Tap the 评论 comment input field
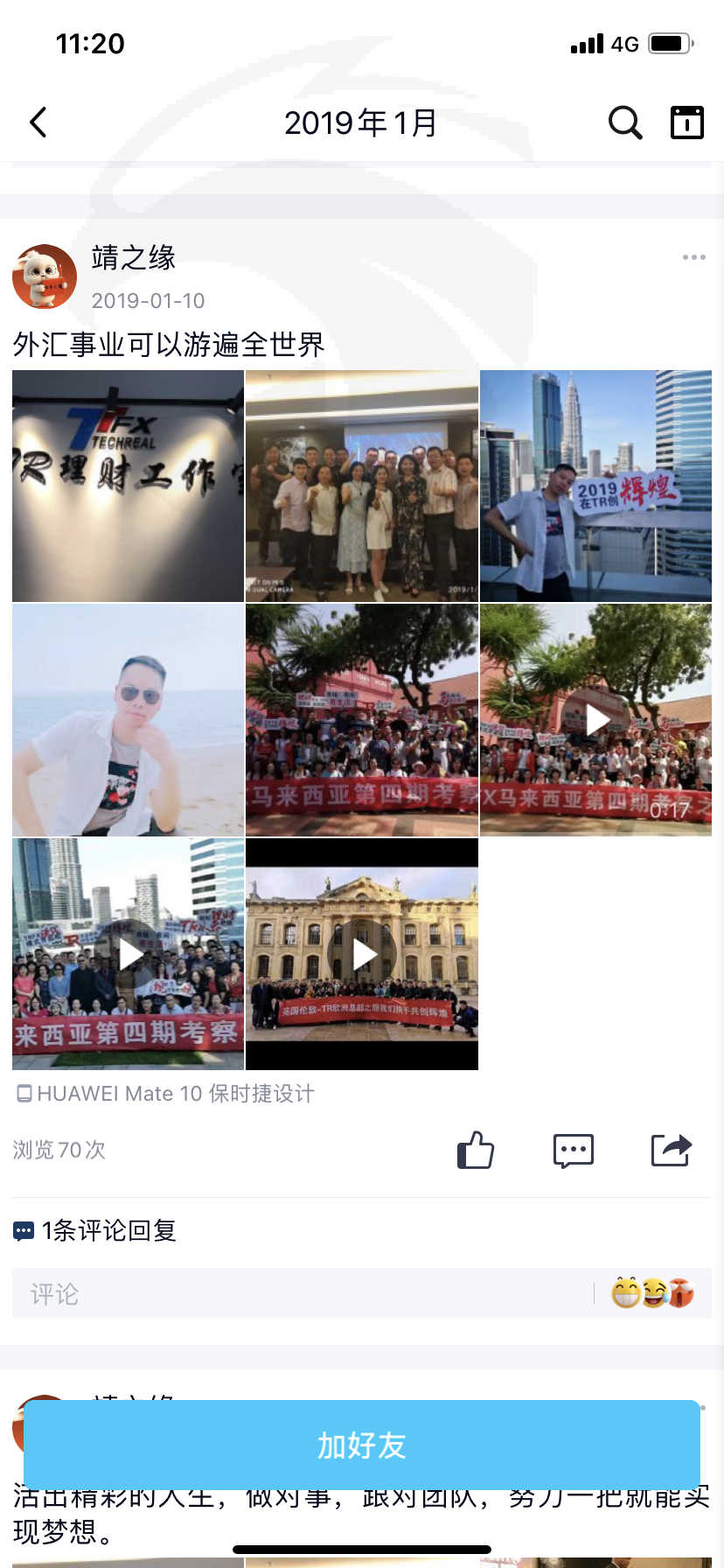 303,1293
